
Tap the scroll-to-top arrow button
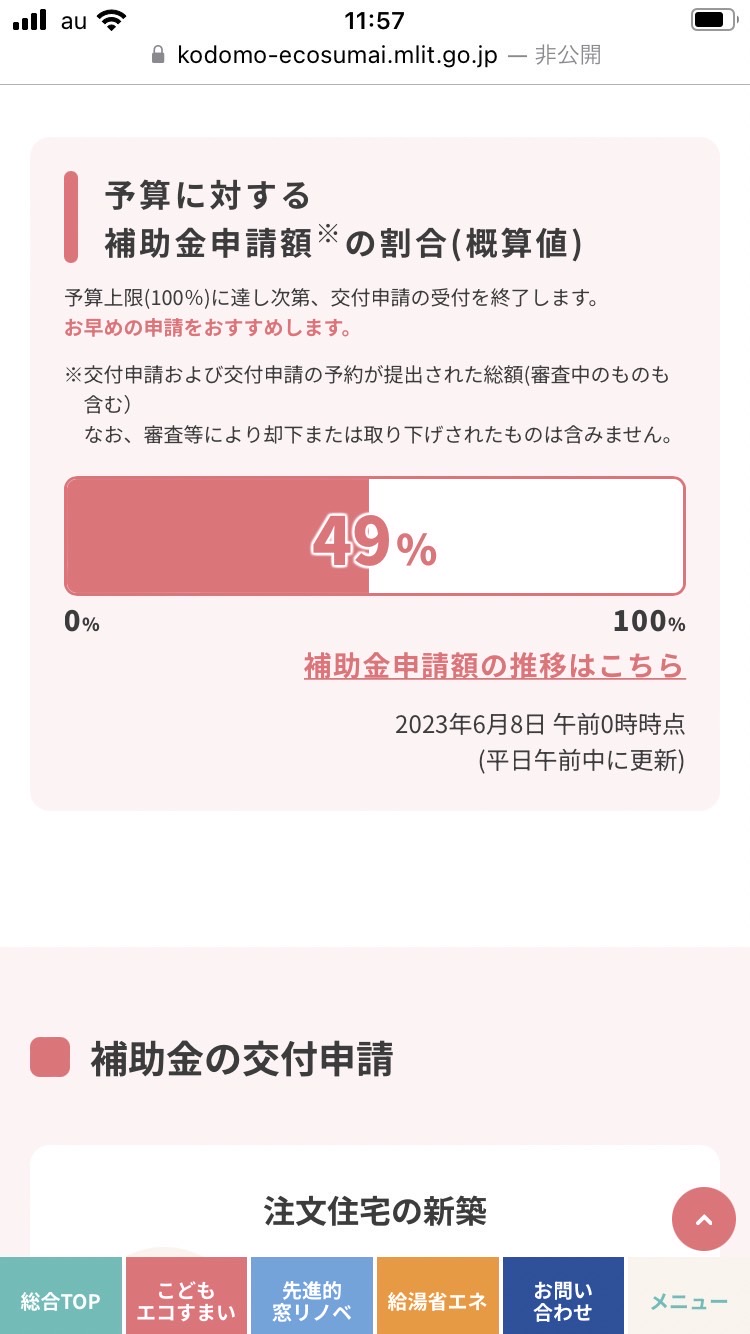point(704,1219)
